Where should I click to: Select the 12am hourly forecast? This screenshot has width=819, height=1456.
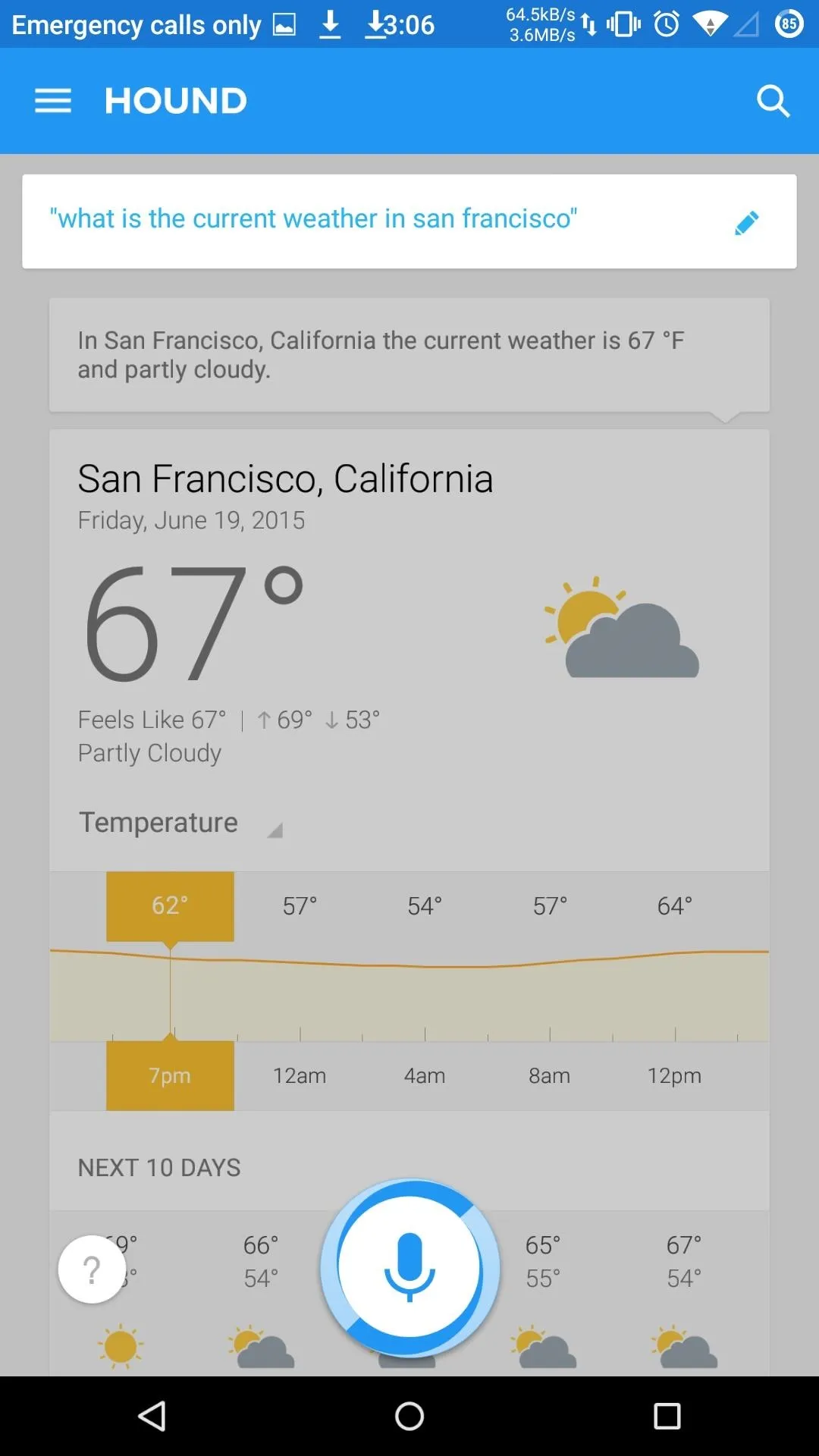coord(300,1075)
